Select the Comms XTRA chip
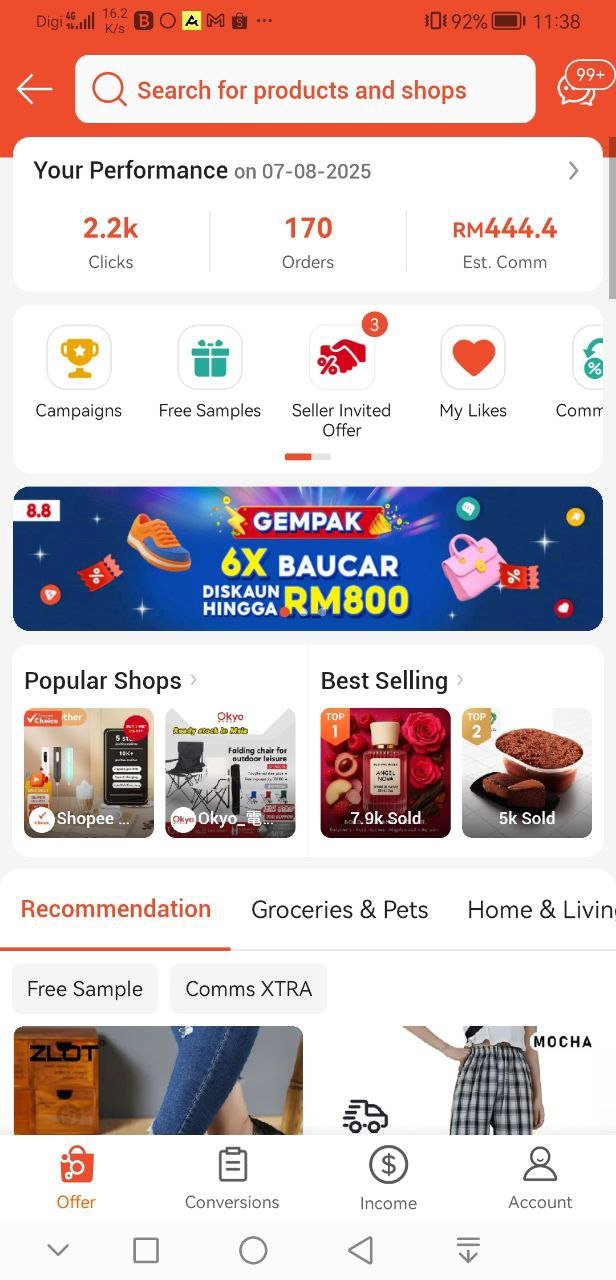 (x=248, y=989)
